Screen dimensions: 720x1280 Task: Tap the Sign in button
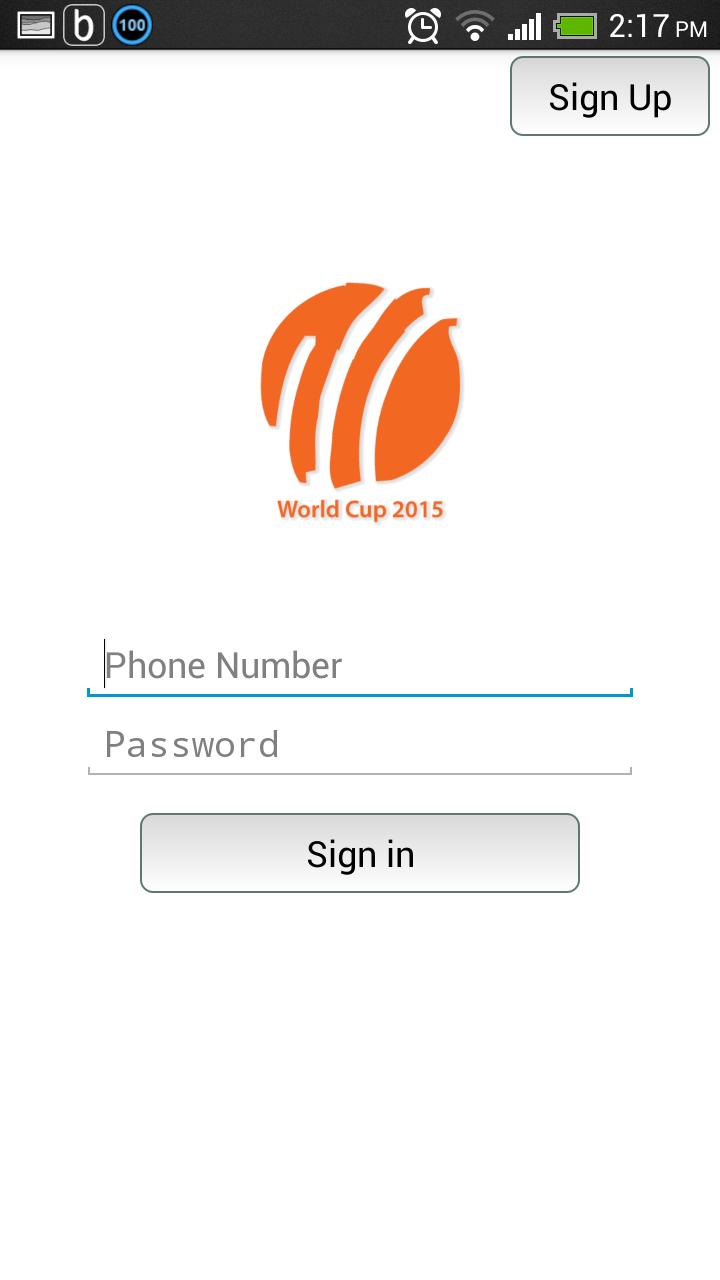coord(360,853)
